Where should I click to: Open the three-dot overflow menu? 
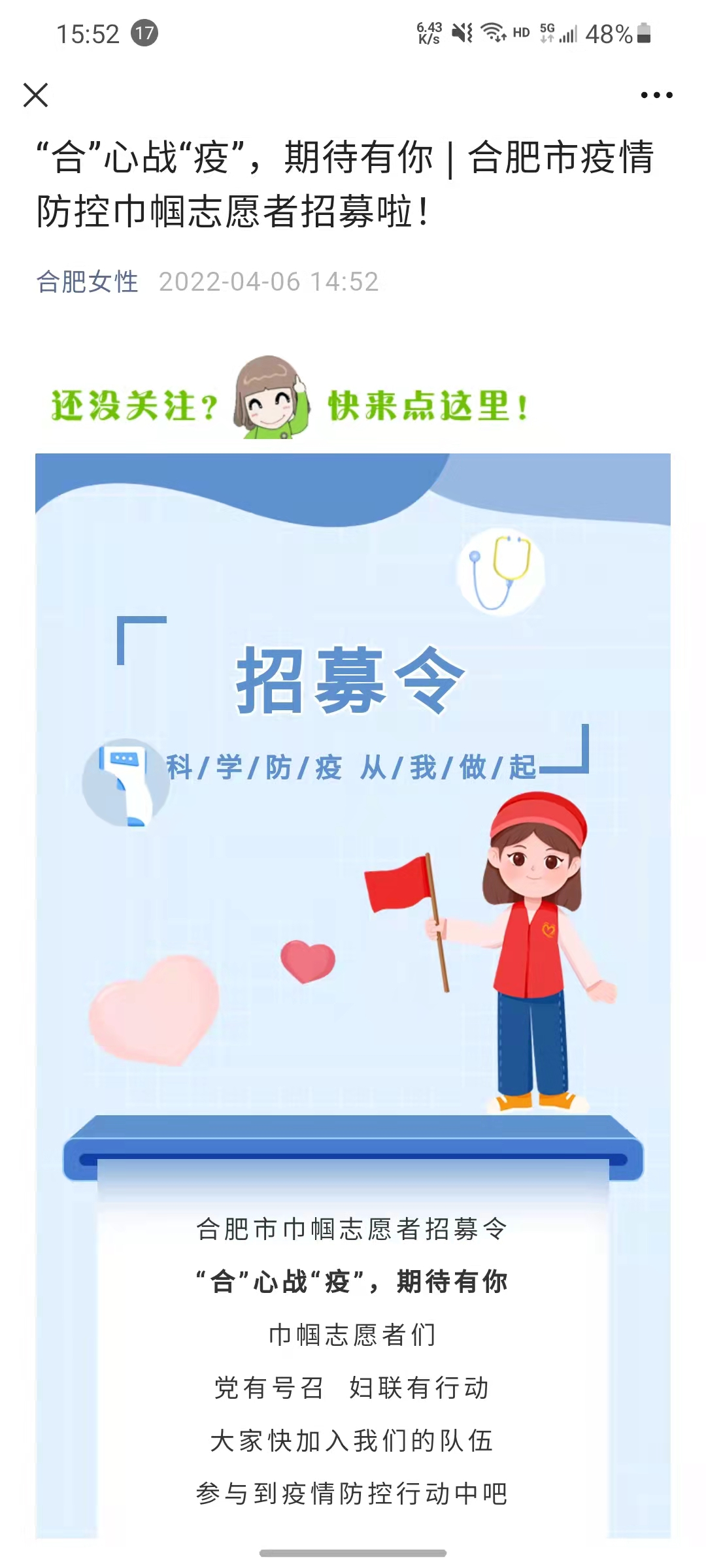tap(656, 95)
